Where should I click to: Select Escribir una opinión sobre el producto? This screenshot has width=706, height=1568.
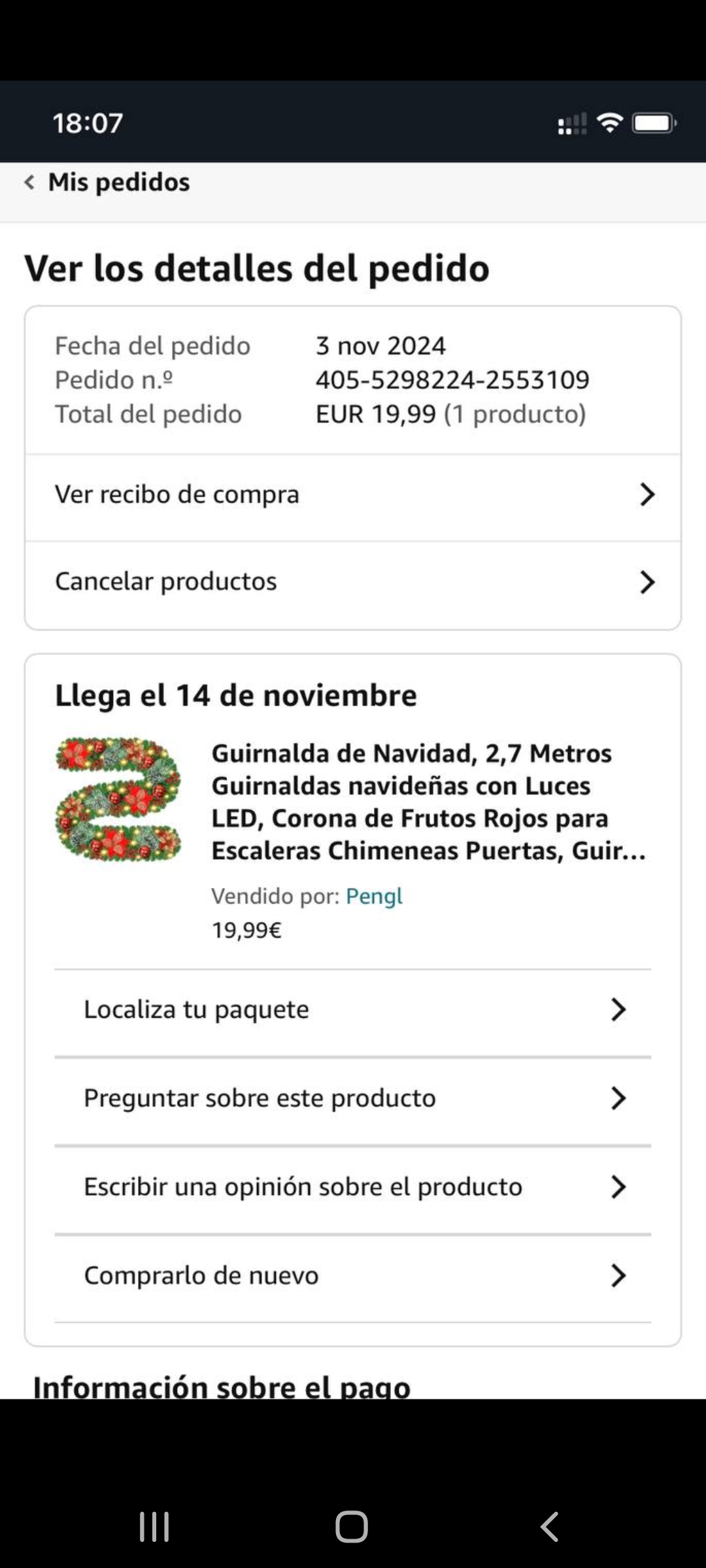(353, 1187)
